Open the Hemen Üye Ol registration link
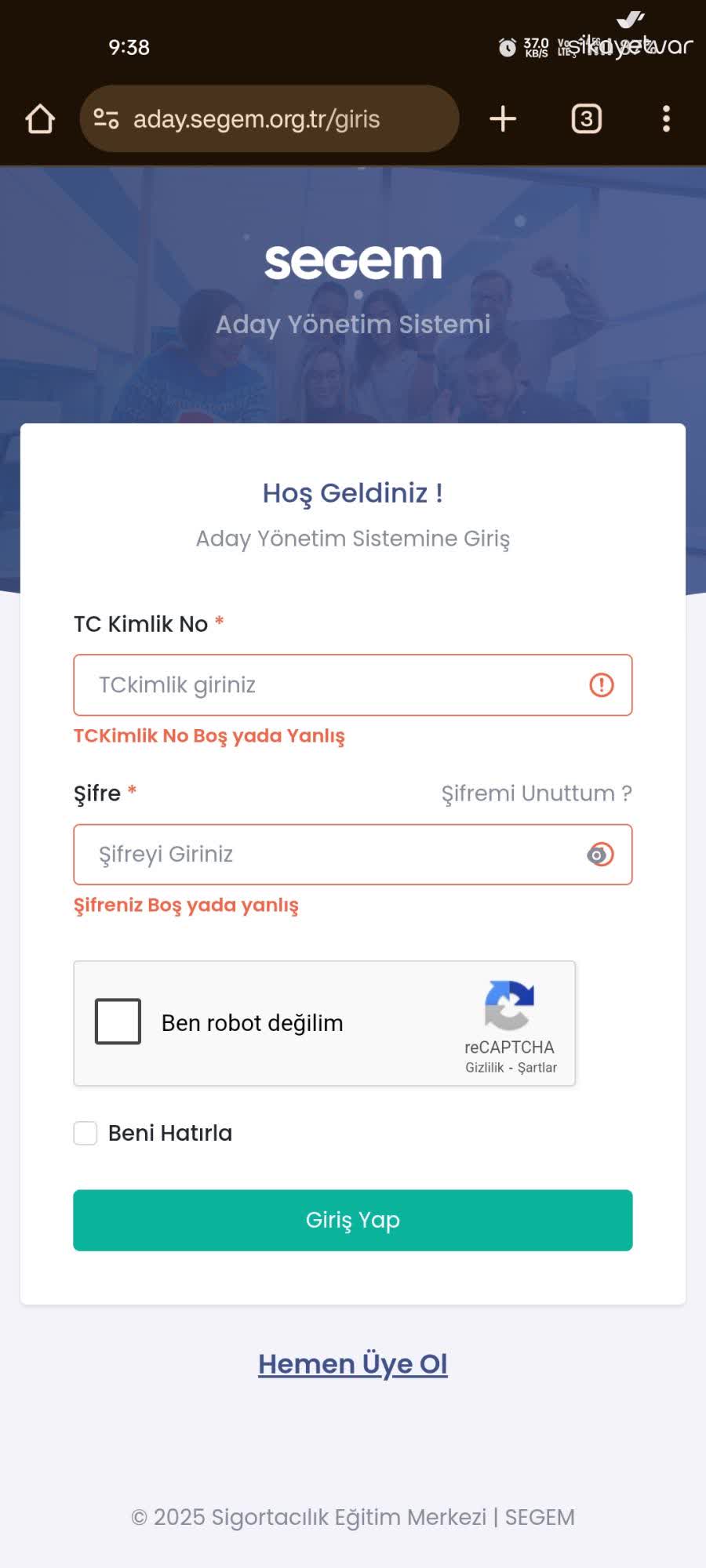Image resolution: width=706 pixels, height=1568 pixels. pos(352,1364)
